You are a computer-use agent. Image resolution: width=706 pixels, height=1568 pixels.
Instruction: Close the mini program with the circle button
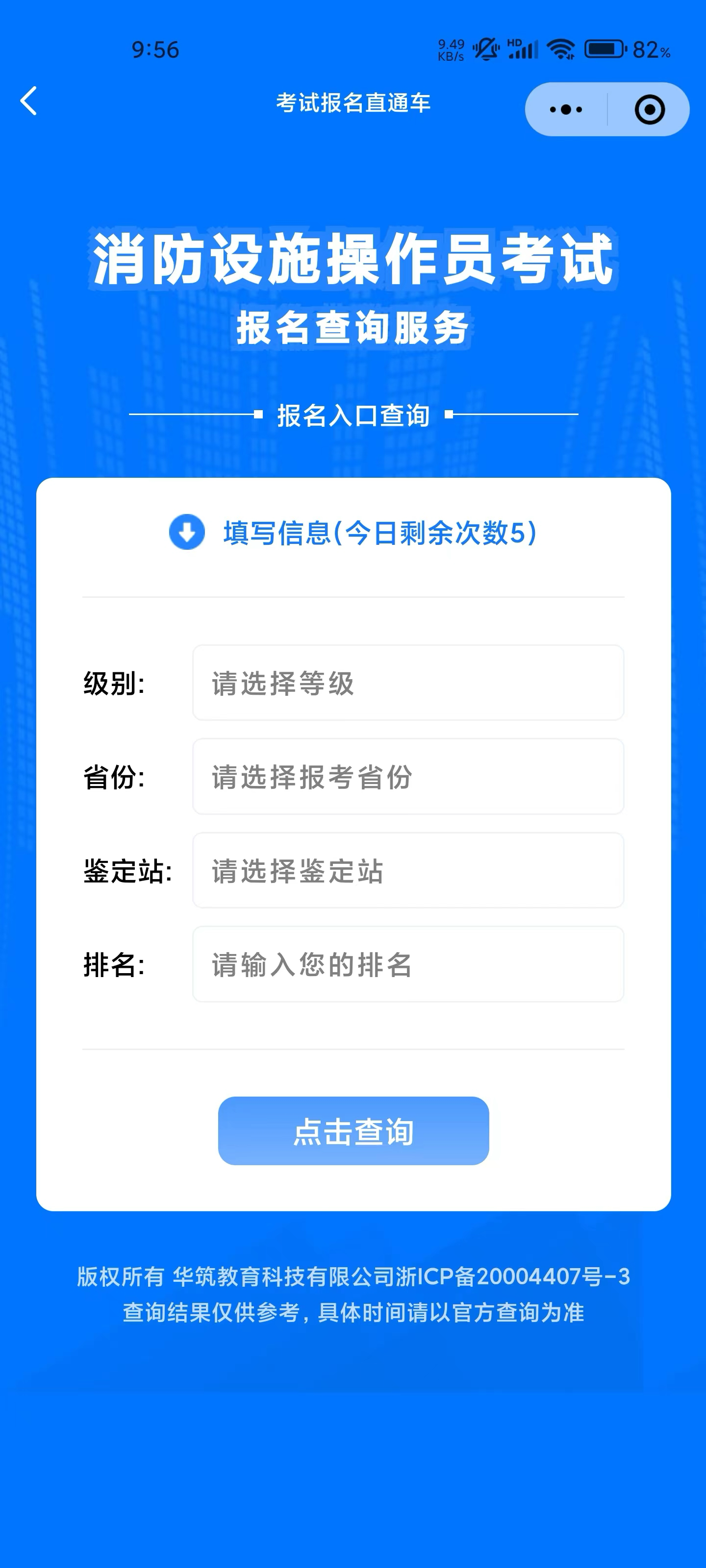pos(649,110)
